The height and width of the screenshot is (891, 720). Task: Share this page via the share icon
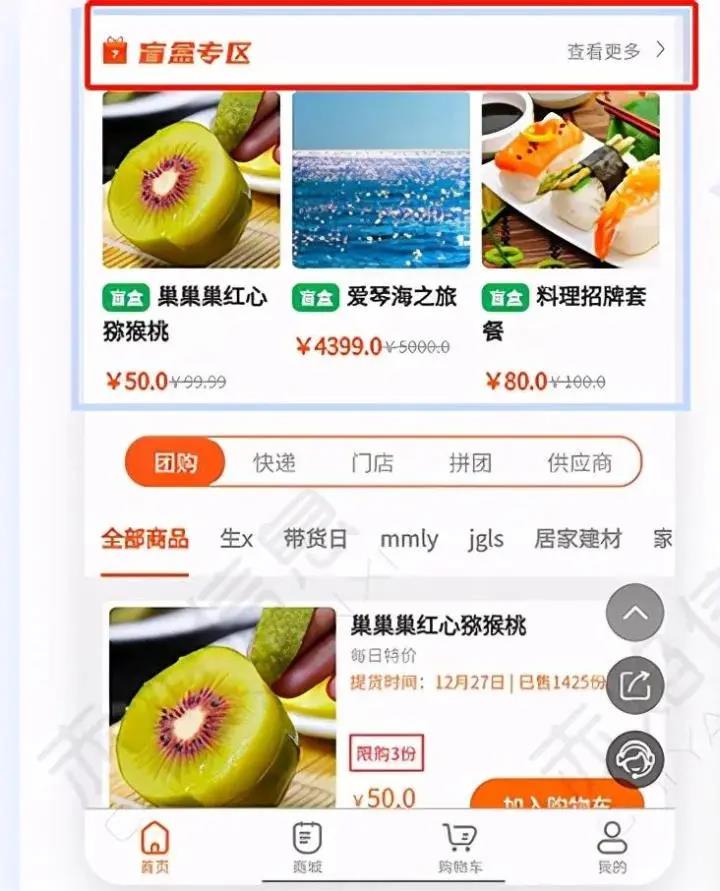pos(635,685)
